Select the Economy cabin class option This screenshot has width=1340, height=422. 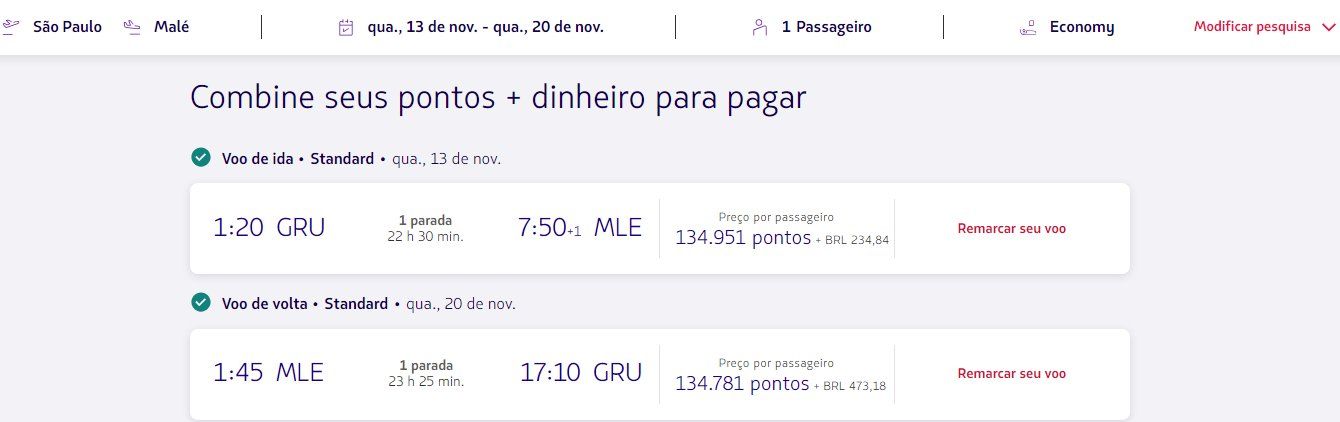pos(1080,27)
